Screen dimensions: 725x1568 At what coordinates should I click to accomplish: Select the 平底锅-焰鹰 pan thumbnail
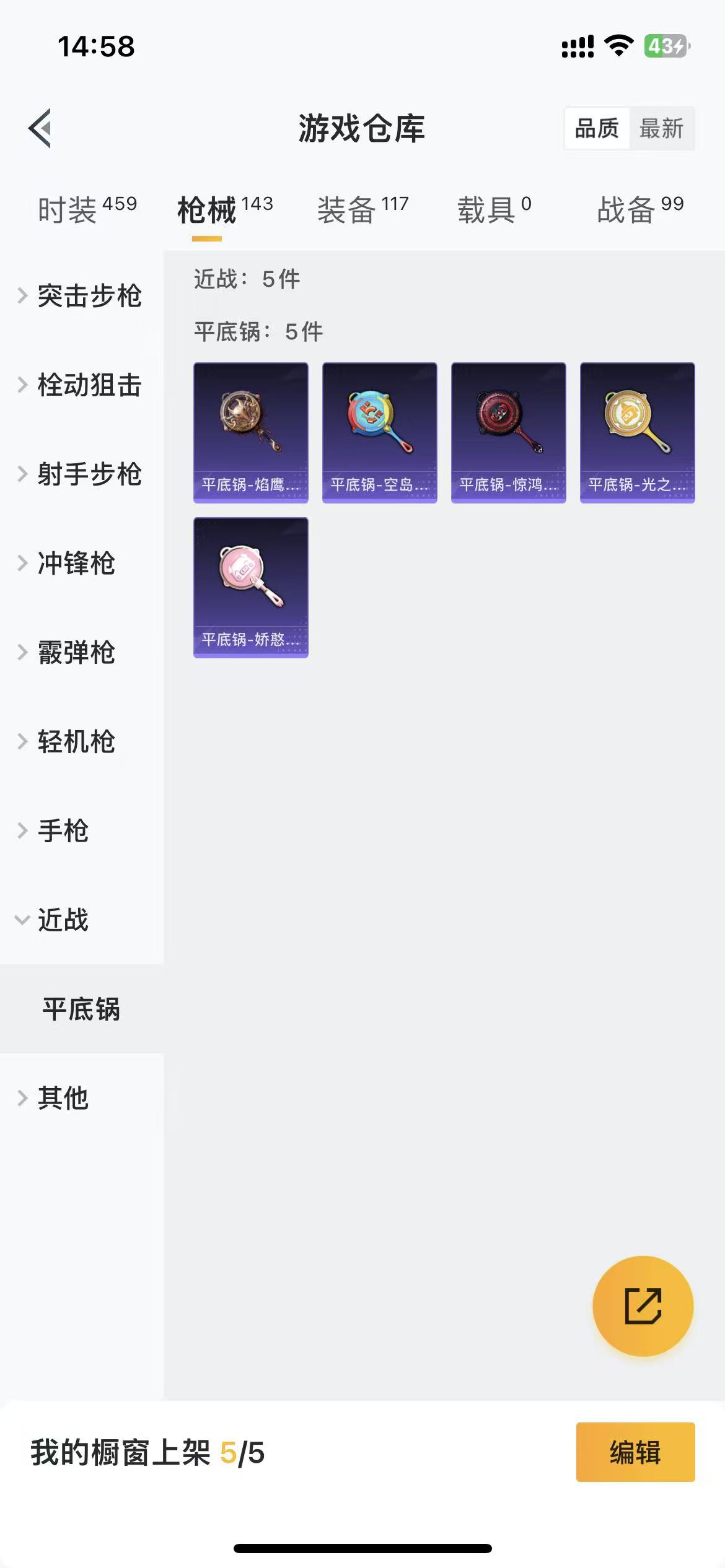250,433
